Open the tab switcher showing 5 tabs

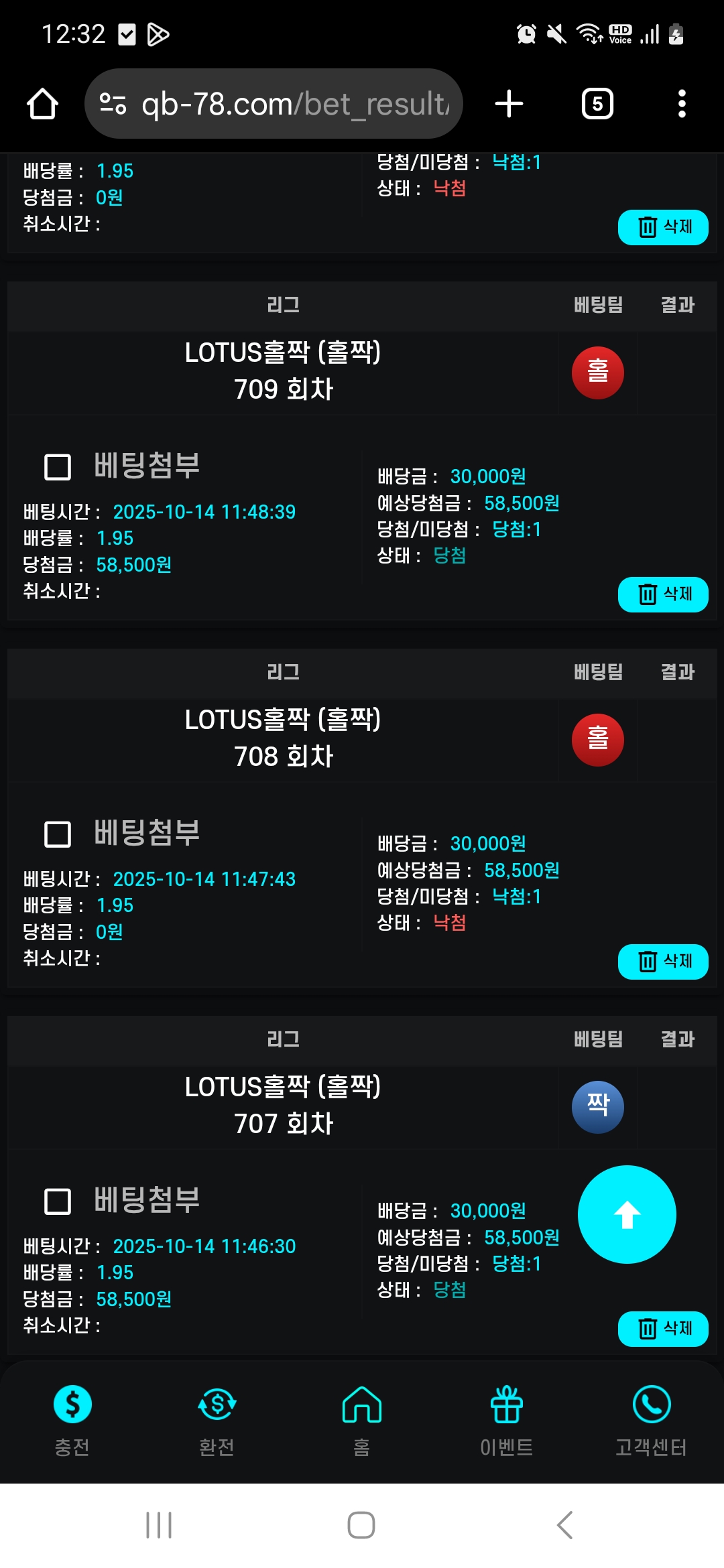(597, 104)
